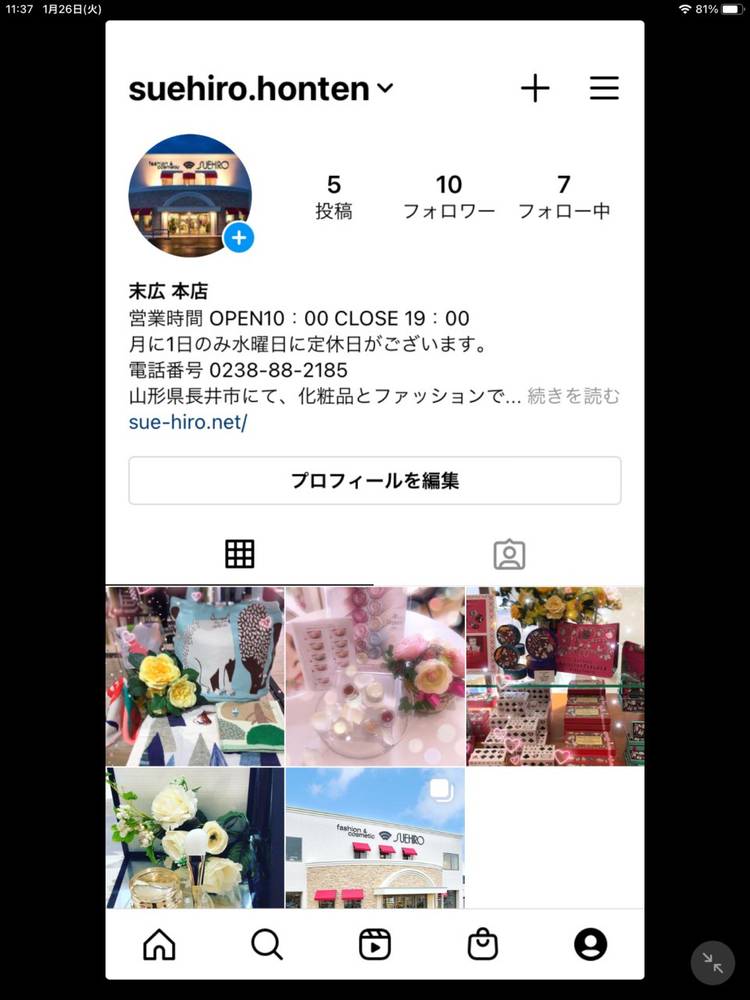Open the Reels tab
The height and width of the screenshot is (1000, 750).
click(x=375, y=944)
